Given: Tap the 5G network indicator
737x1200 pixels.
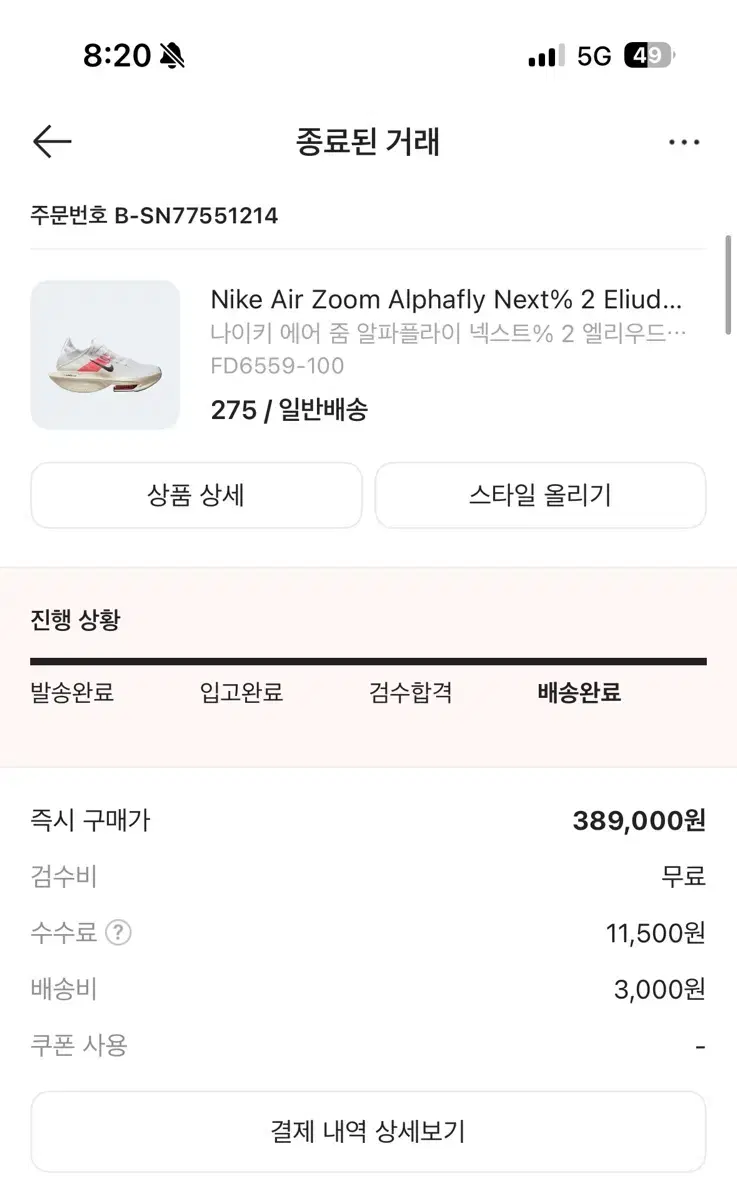Looking at the screenshot, I should tap(592, 56).
